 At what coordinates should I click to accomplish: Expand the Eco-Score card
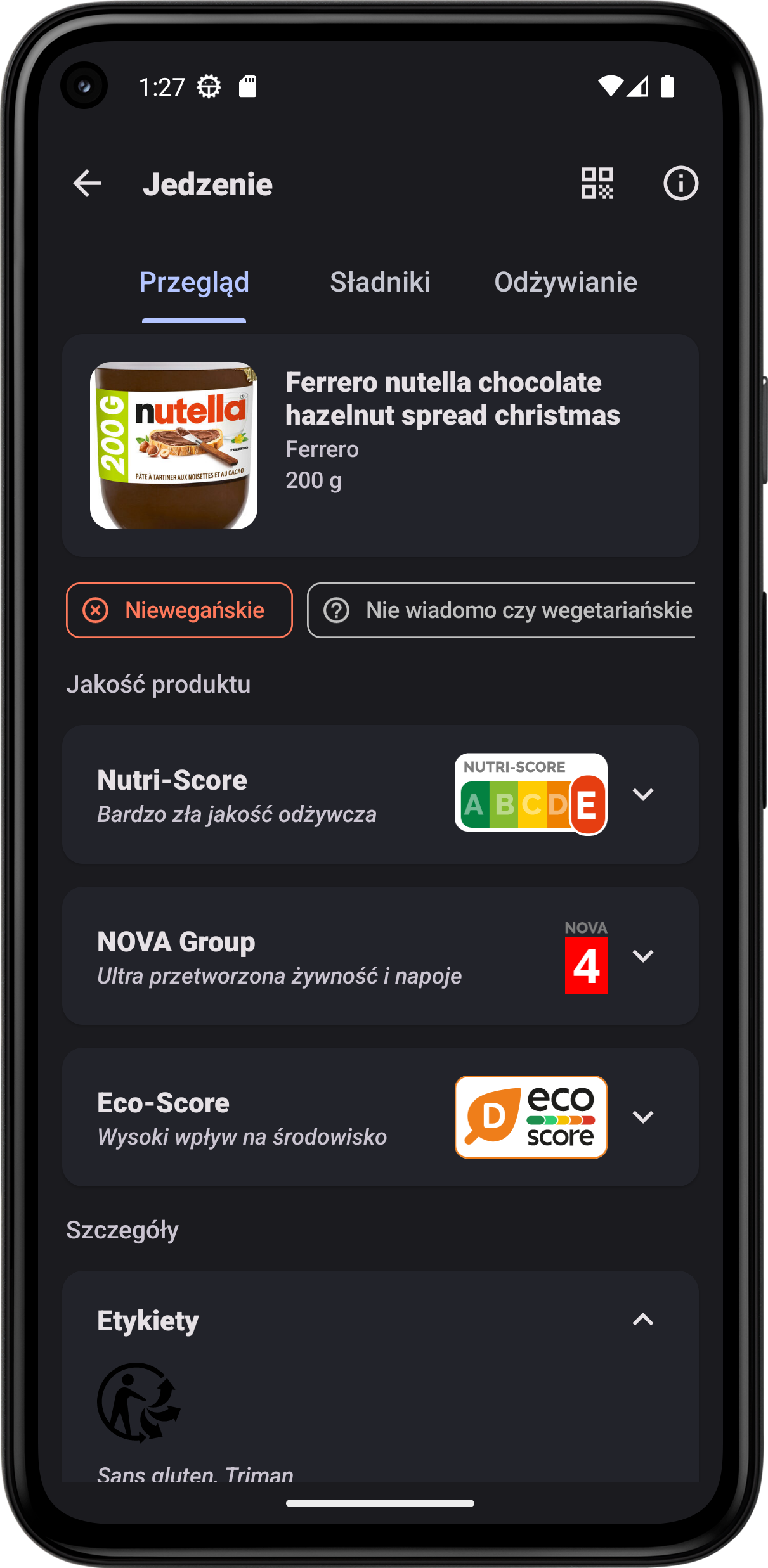642,1117
